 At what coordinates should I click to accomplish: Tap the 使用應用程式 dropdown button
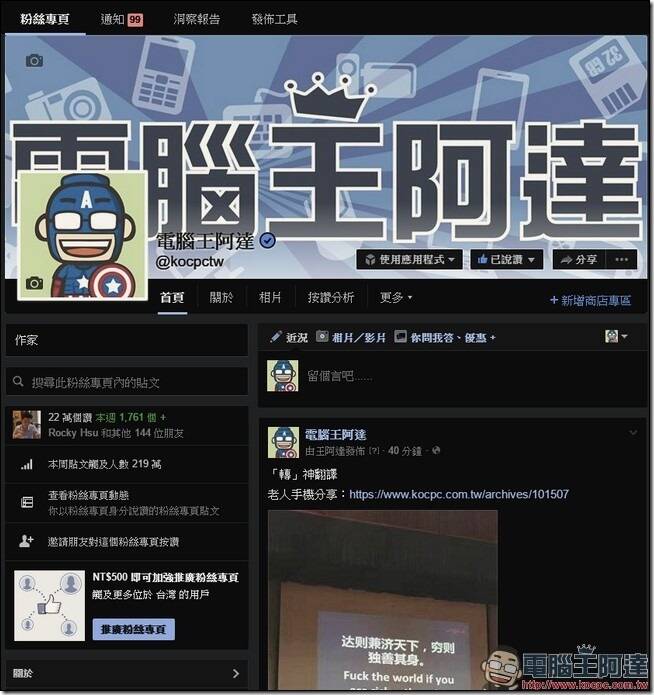point(409,259)
